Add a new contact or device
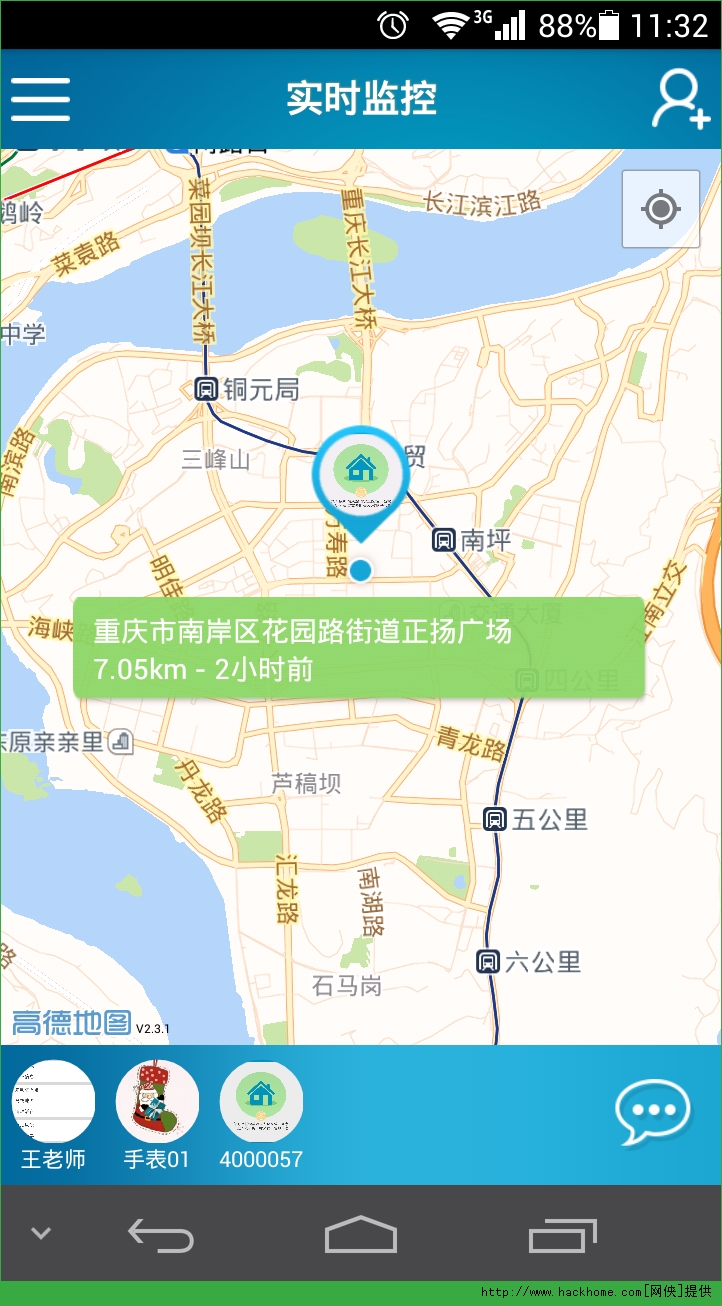The height and width of the screenshot is (1306, 722). tap(680, 99)
